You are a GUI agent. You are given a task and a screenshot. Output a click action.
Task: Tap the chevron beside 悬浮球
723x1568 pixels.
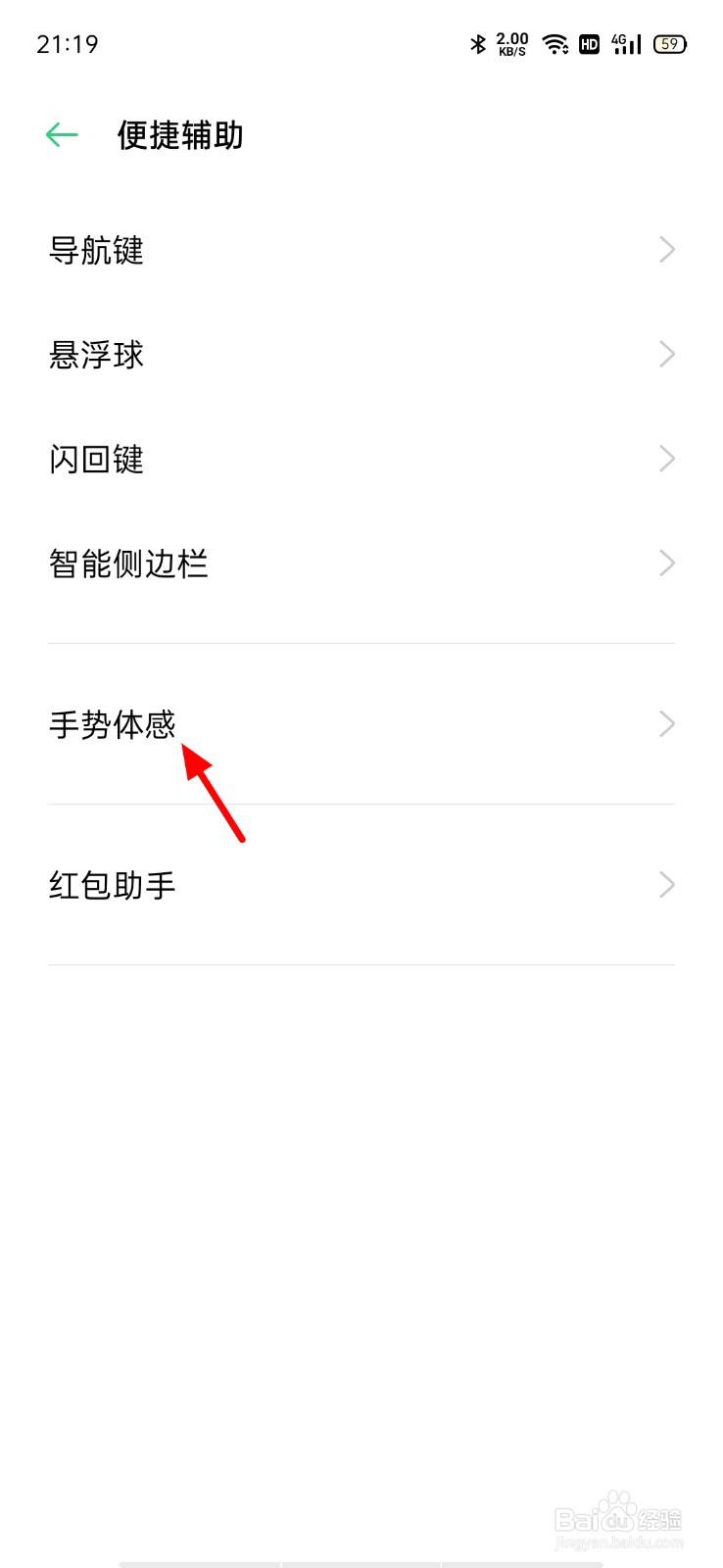pos(666,354)
